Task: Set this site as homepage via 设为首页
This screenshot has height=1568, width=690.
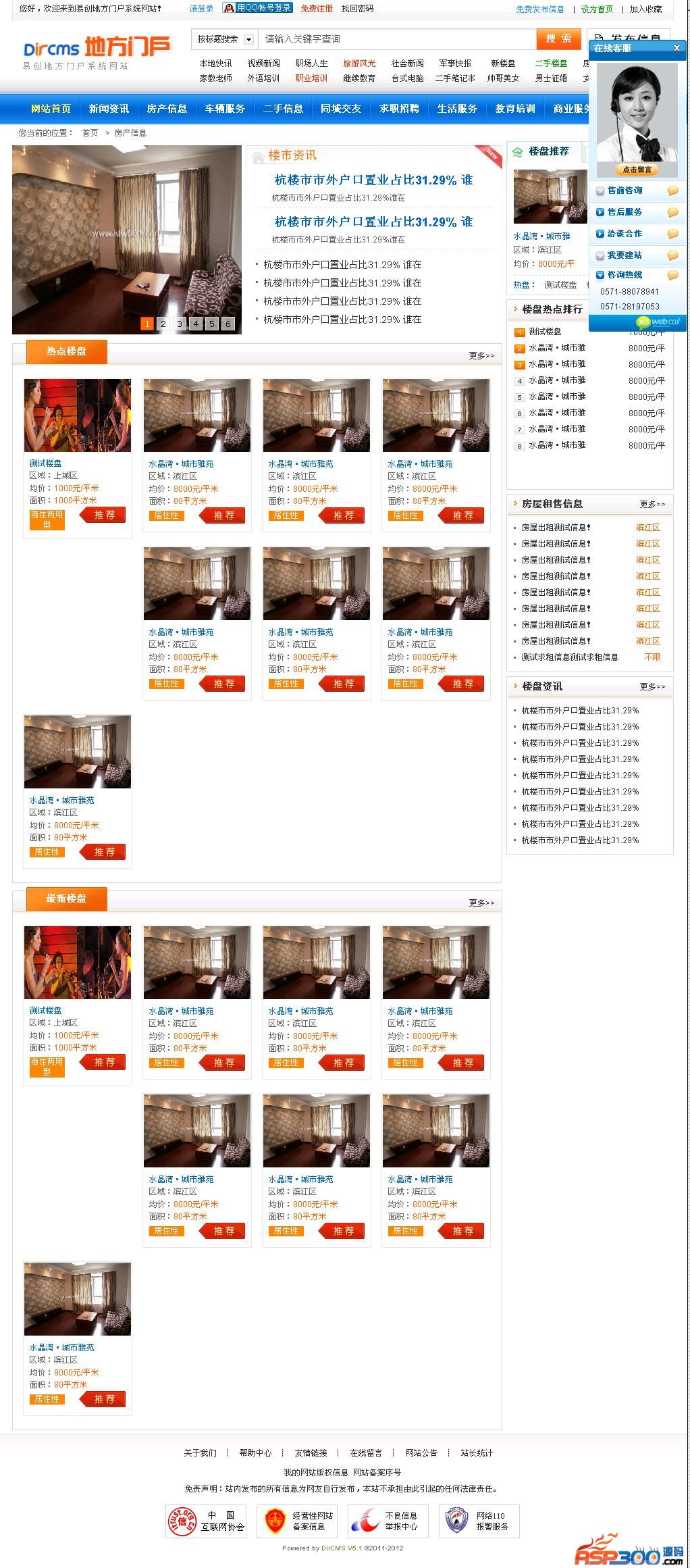Action: point(597,9)
